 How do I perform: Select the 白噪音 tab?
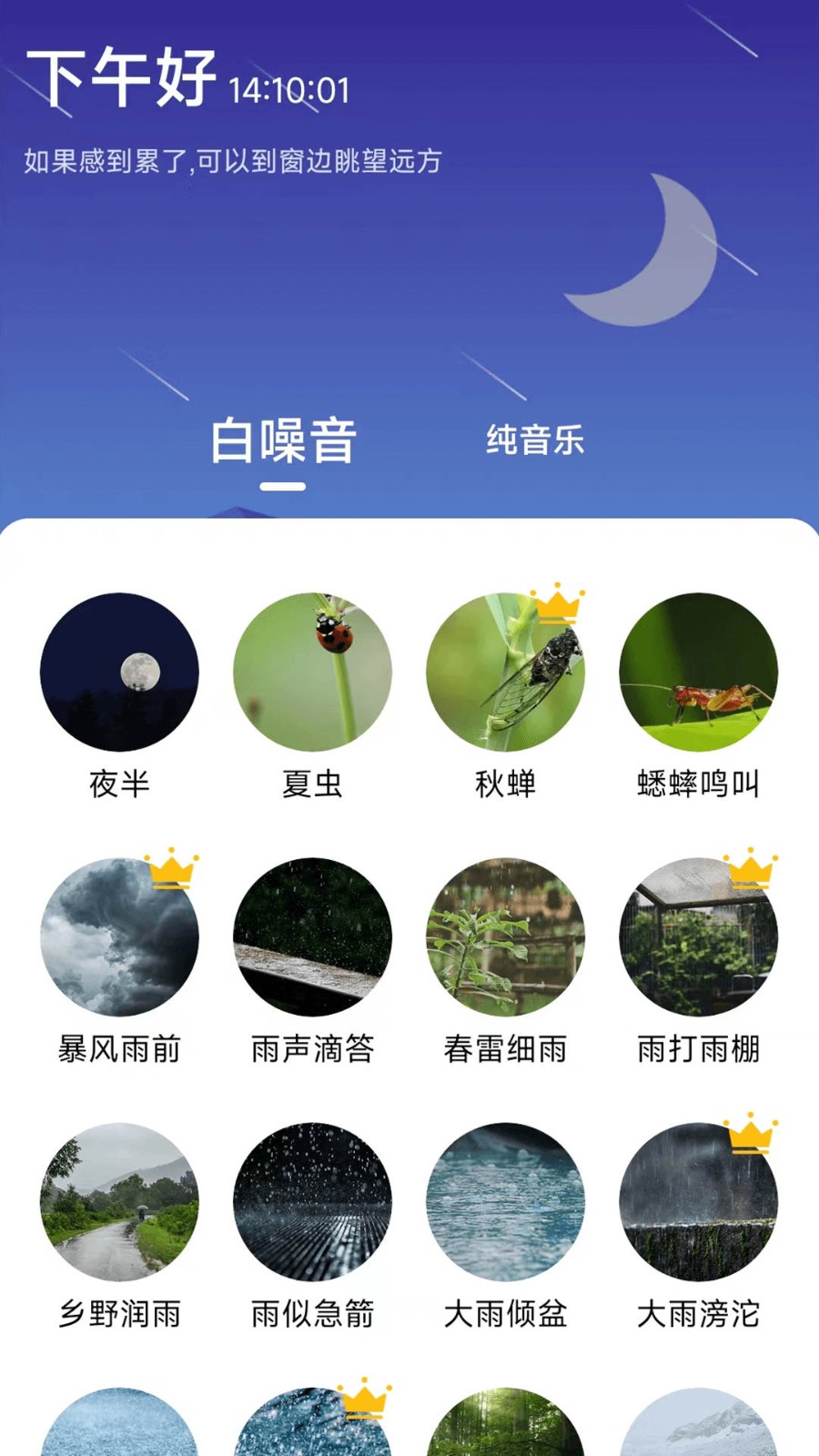click(285, 441)
